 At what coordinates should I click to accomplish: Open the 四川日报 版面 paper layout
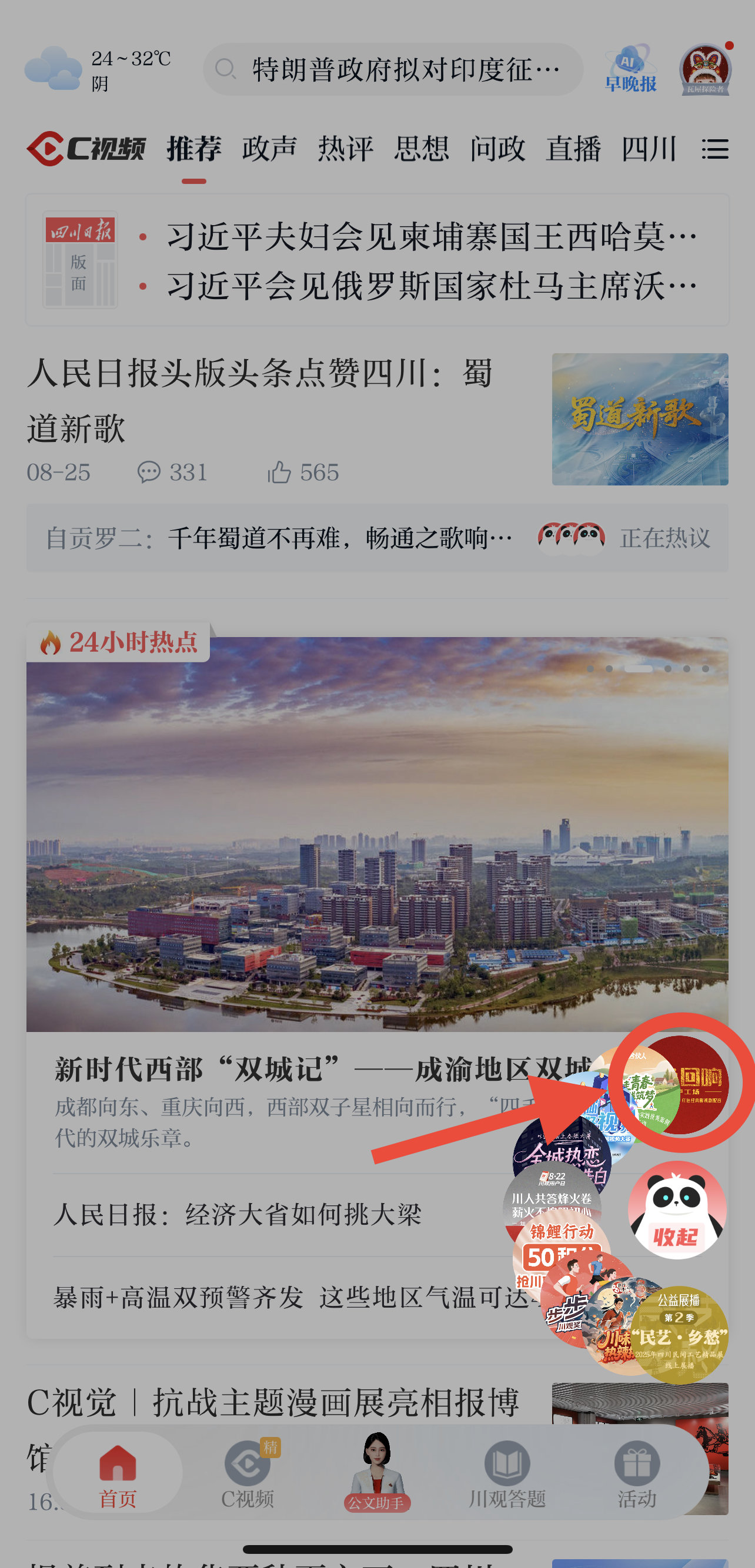tap(80, 260)
